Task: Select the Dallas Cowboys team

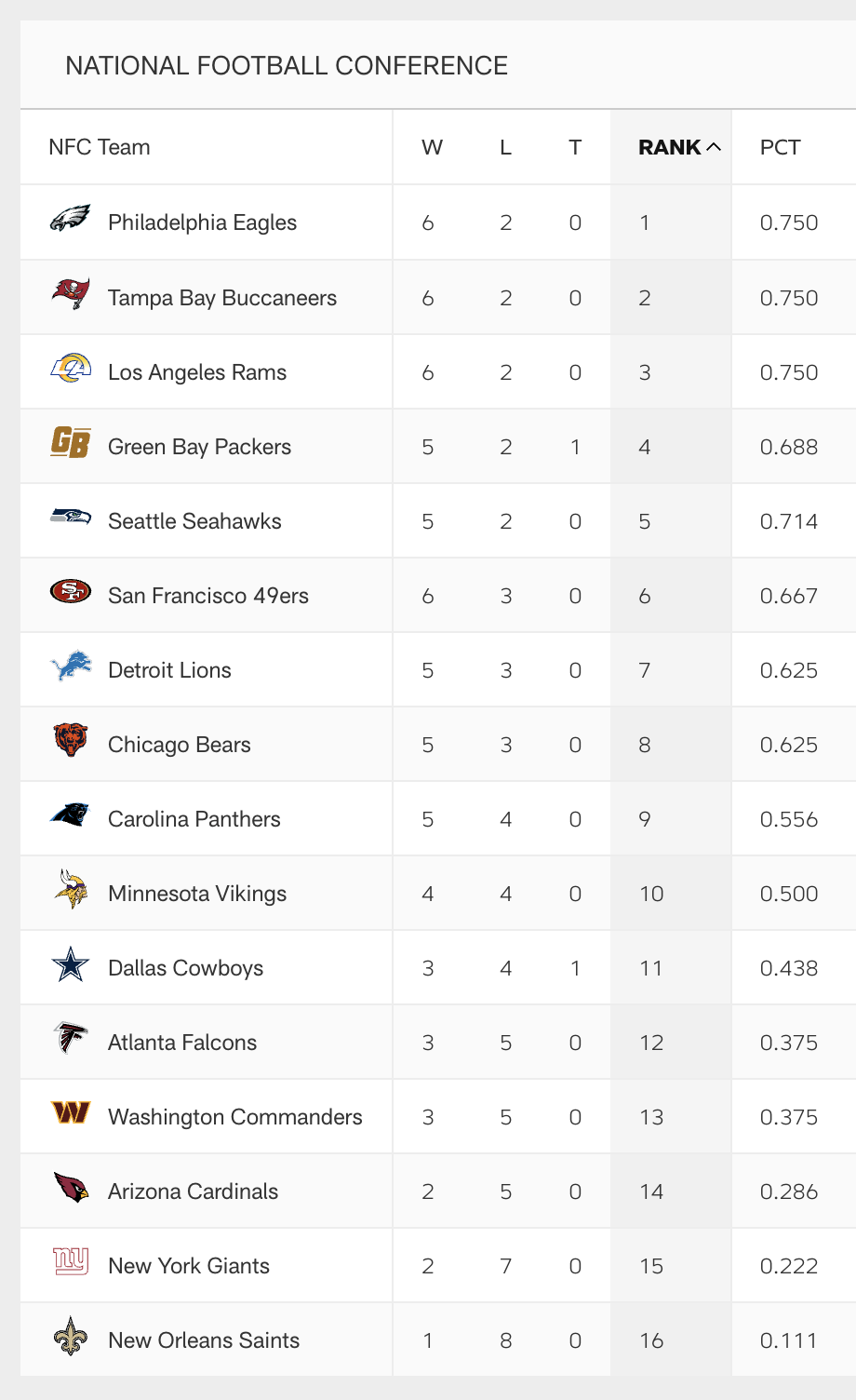Action: pyautogui.click(x=186, y=968)
